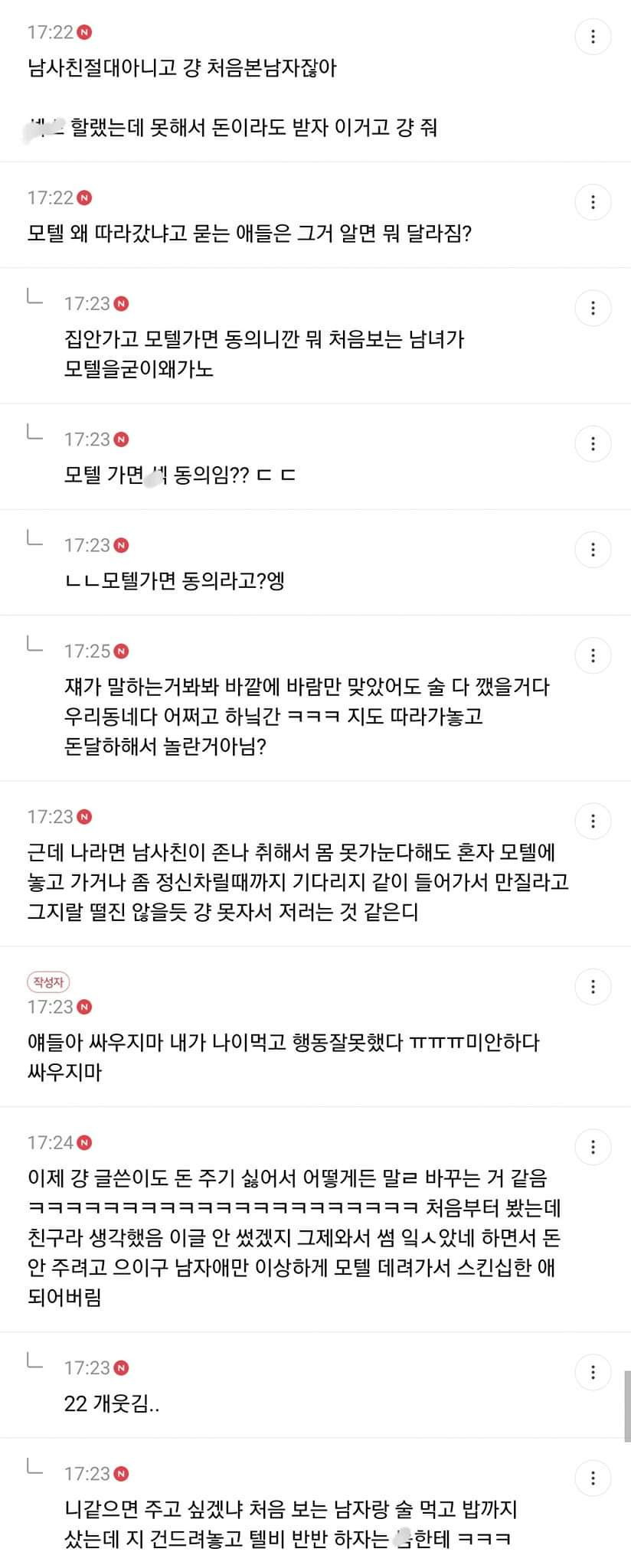Open the menu for the '남사친절대아니고' comment

pyautogui.click(x=593, y=36)
